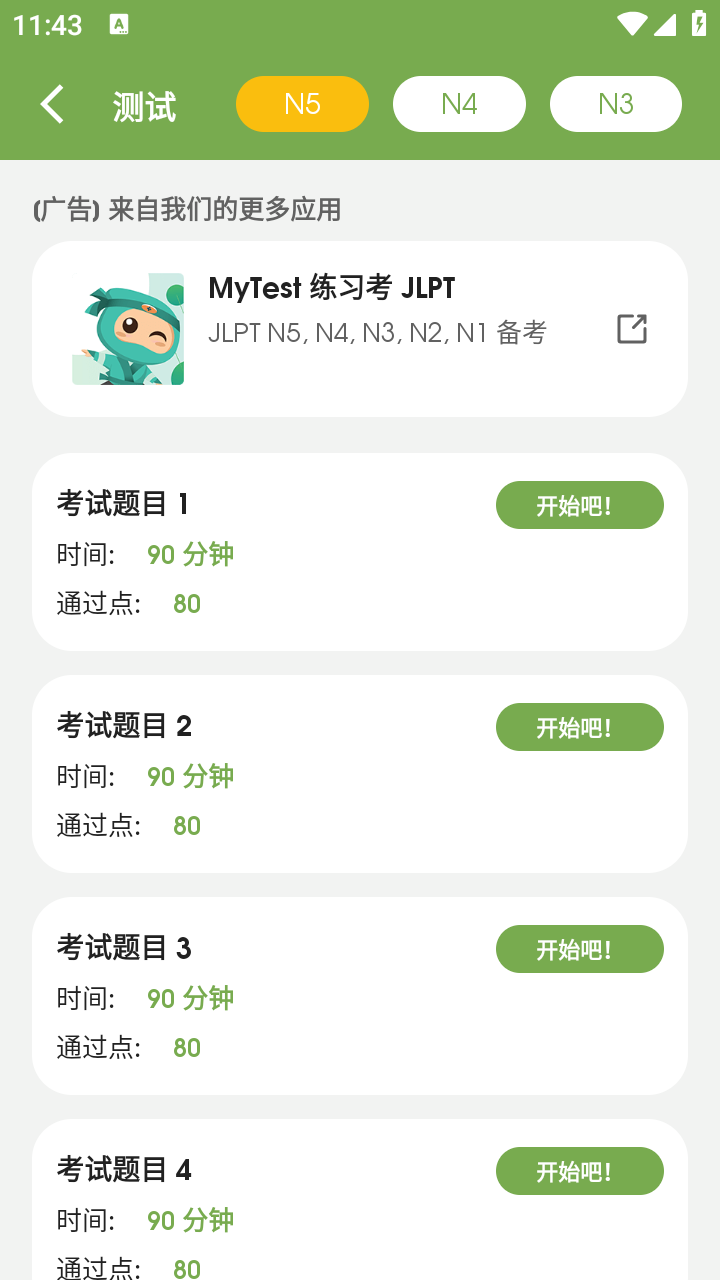Click the passing score 80 of 考试题目 2
Image resolution: width=720 pixels, height=1280 pixels.
tap(186, 825)
